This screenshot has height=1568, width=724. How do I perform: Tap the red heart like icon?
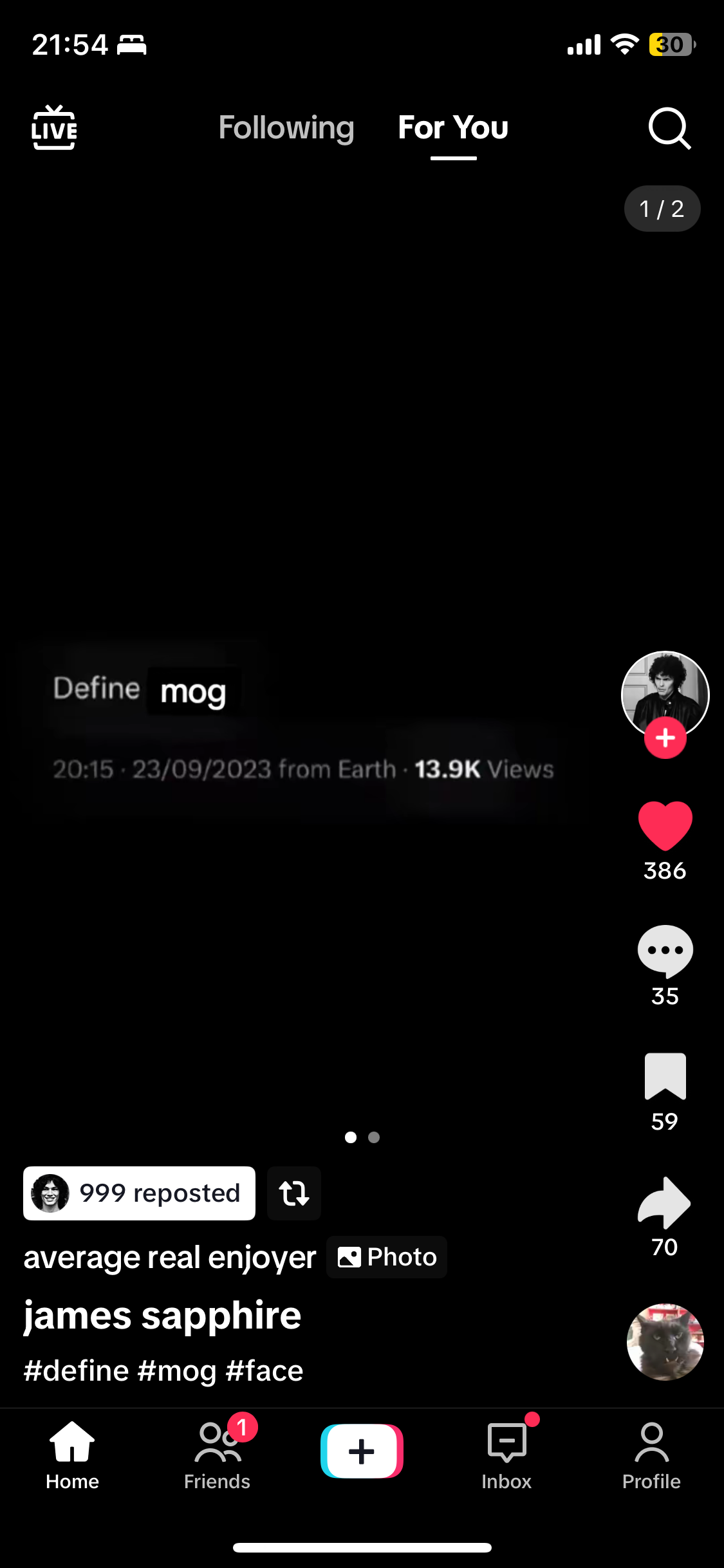pos(665,826)
